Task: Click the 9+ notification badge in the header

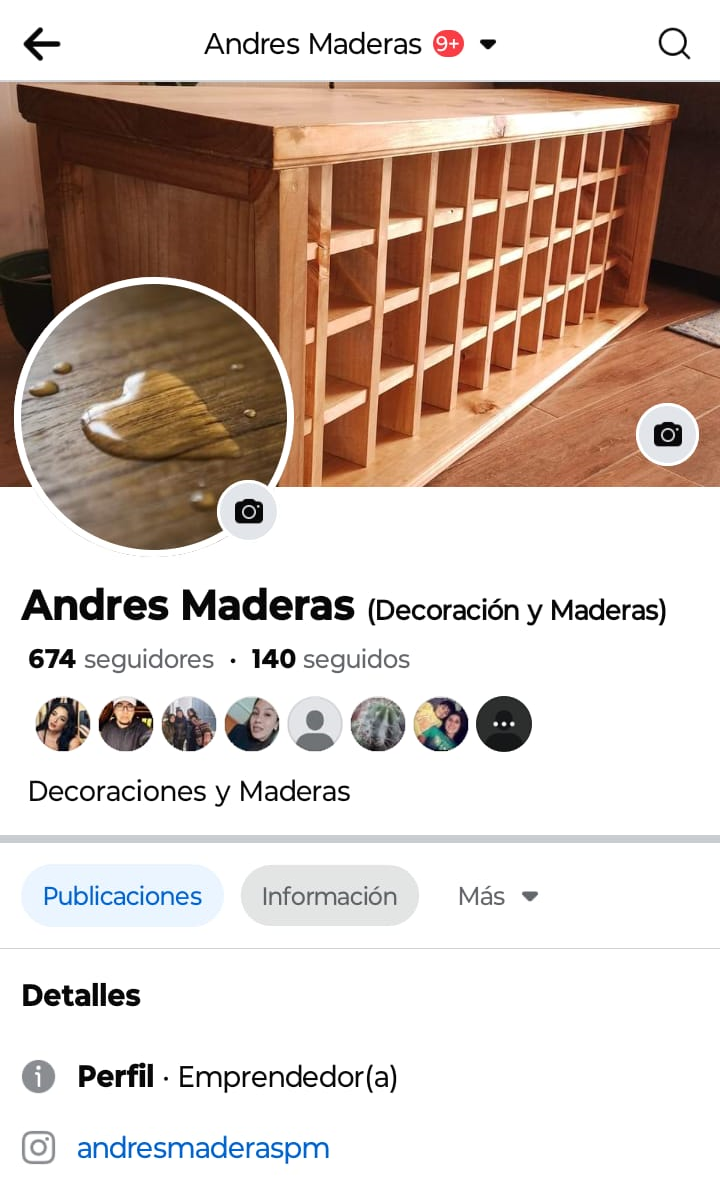Action: click(x=447, y=43)
